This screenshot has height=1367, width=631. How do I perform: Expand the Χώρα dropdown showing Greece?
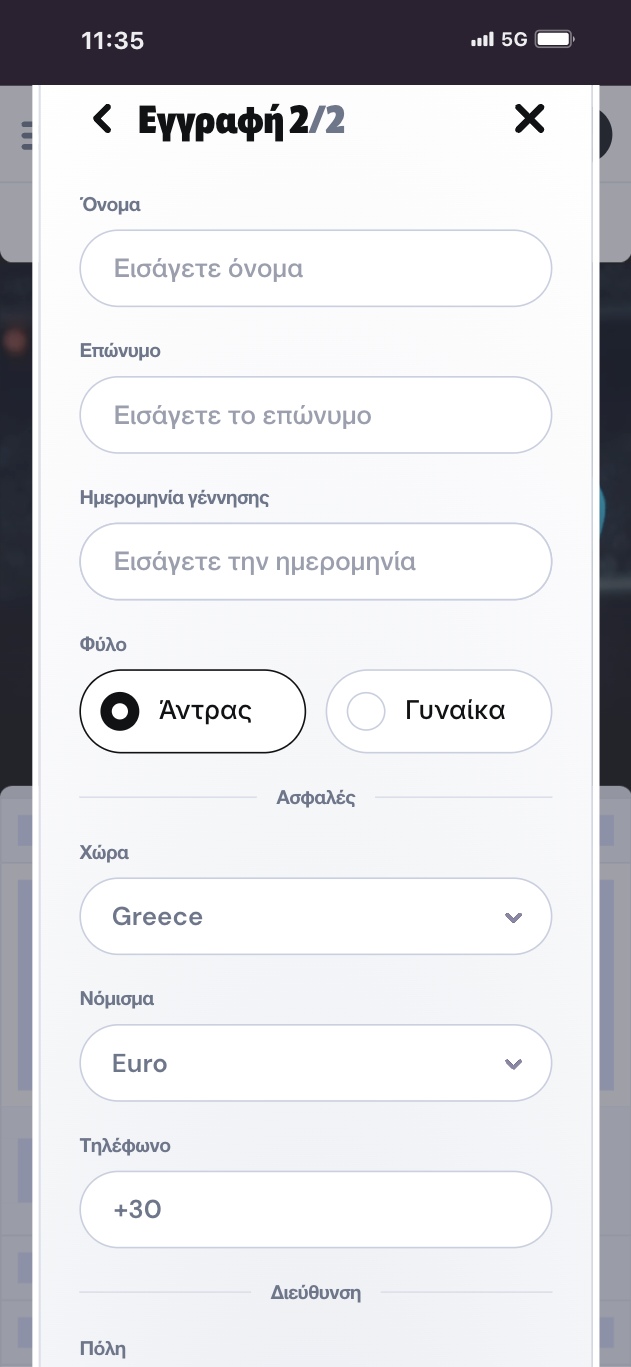click(315, 916)
